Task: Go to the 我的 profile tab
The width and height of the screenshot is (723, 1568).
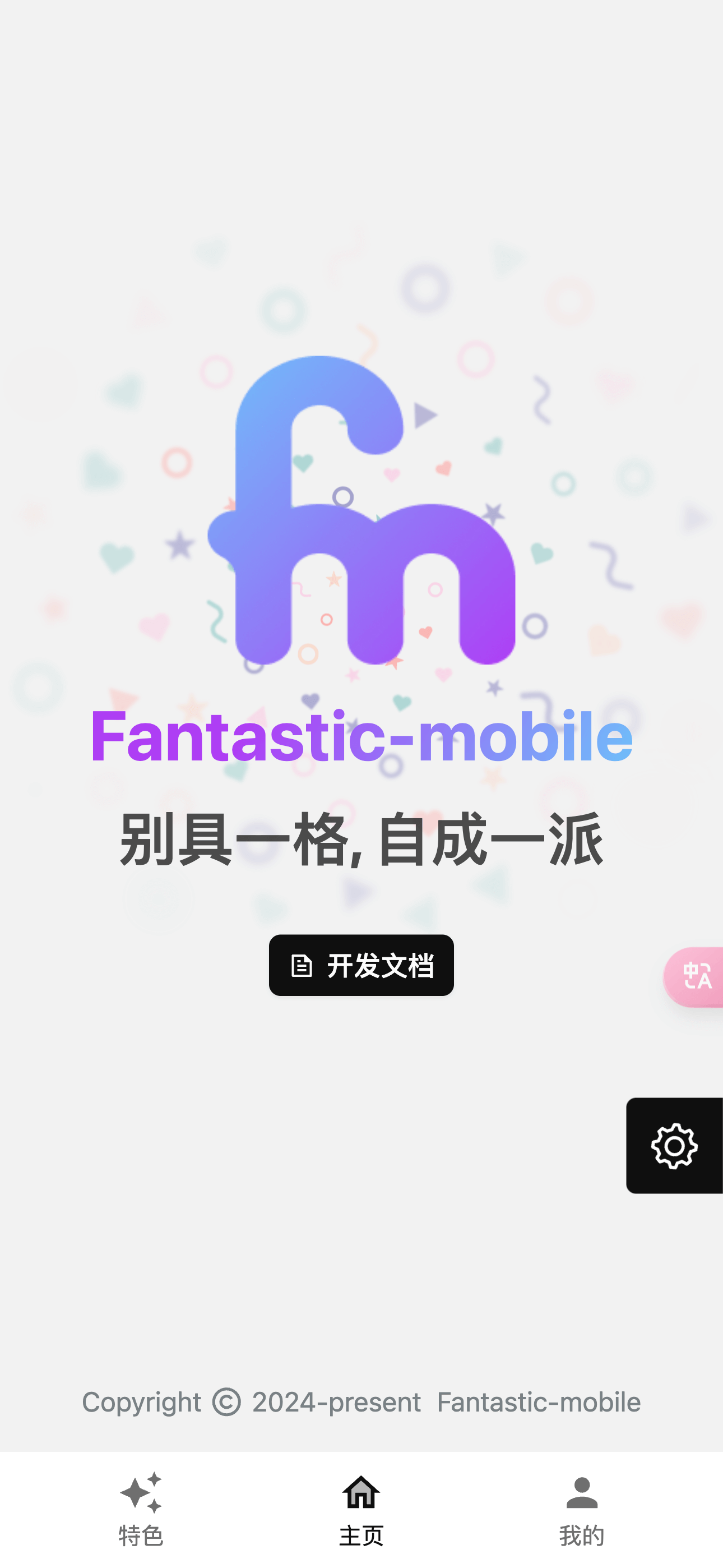Action: point(582,1510)
